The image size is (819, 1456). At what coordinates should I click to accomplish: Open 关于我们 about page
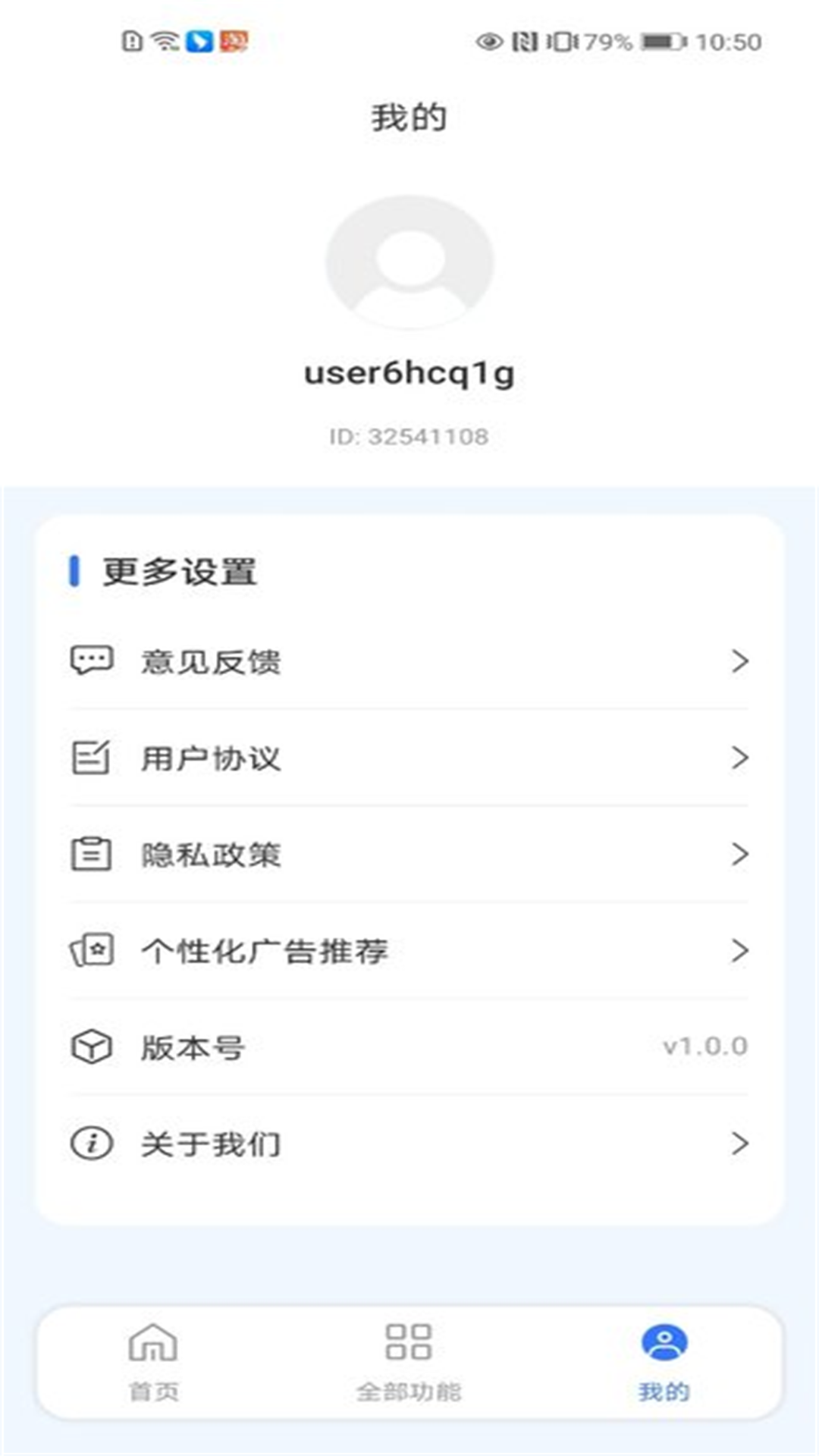point(409,1143)
